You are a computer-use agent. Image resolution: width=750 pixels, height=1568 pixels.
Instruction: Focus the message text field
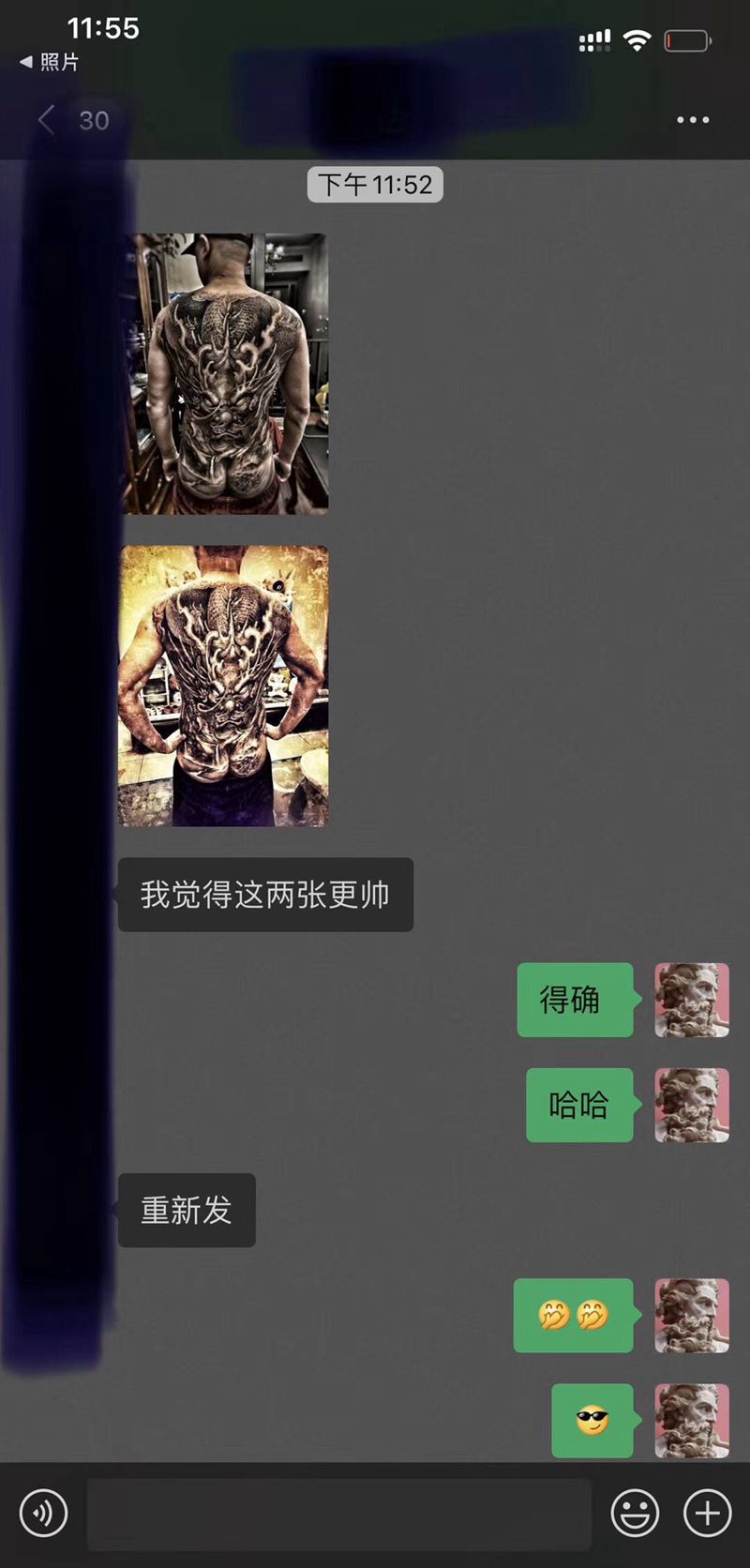click(337, 1514)
